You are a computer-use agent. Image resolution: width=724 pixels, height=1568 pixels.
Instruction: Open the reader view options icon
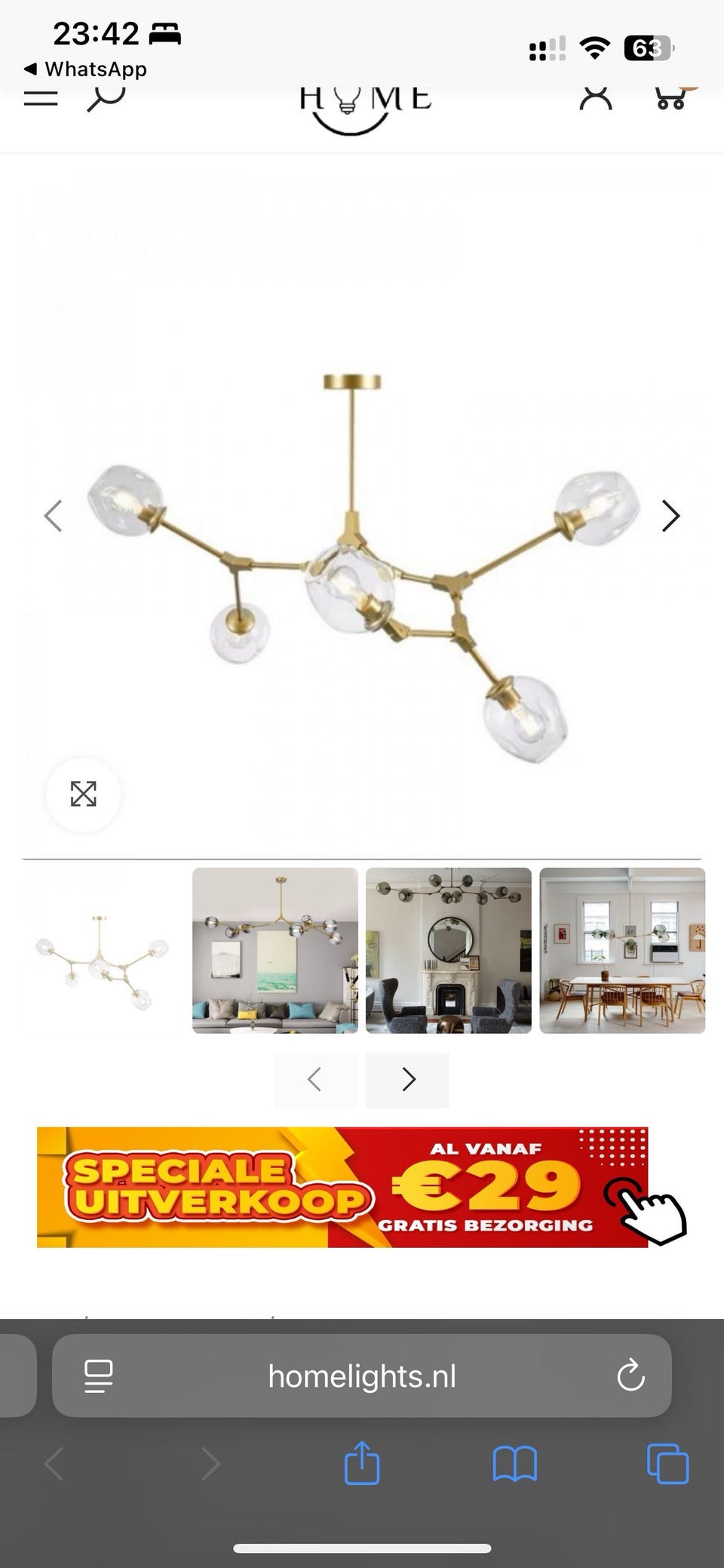click(99, 1376)
